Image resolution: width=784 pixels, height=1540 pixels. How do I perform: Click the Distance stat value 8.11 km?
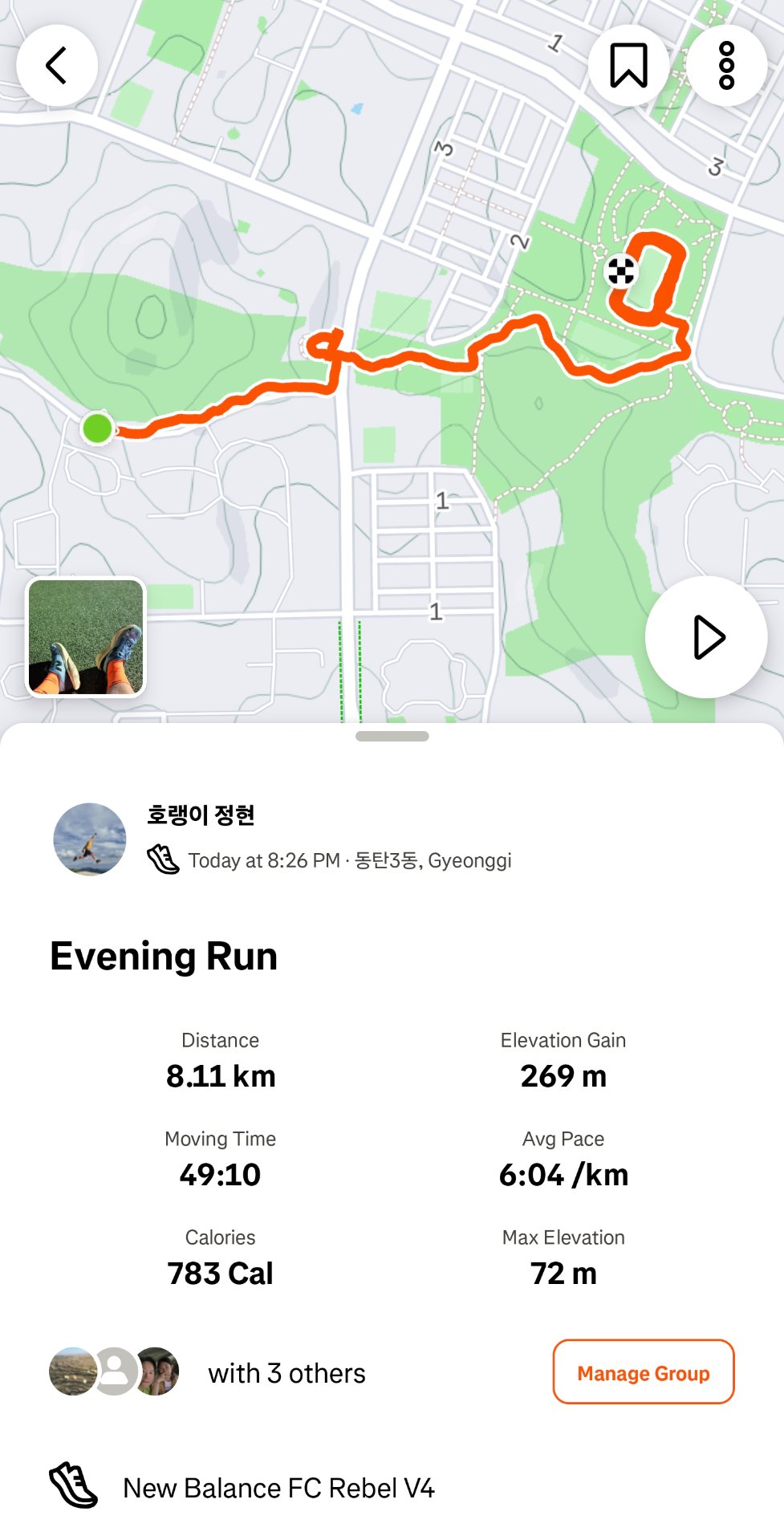(220, 1075)
